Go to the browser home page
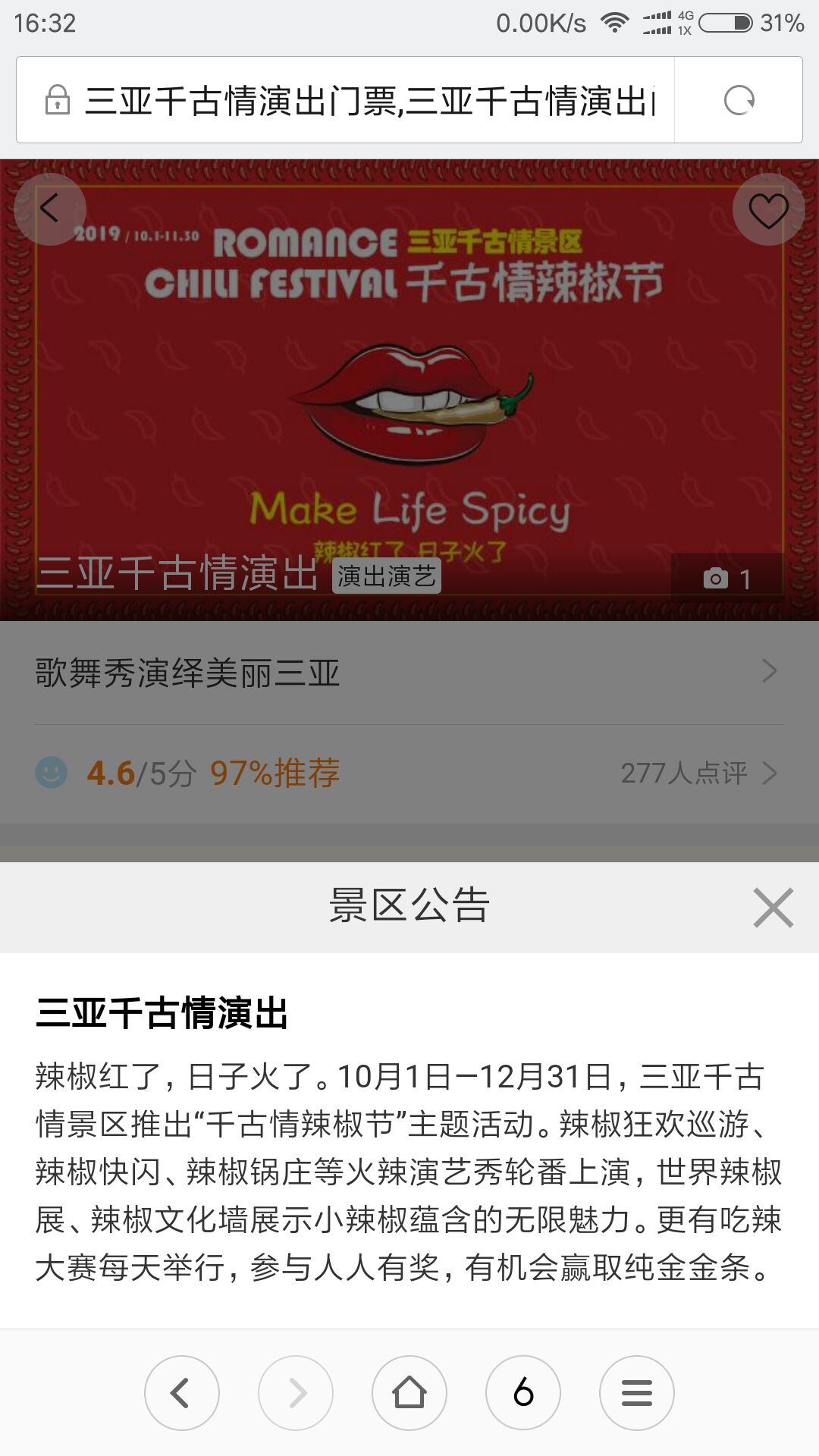 [x=409, y=1393]
